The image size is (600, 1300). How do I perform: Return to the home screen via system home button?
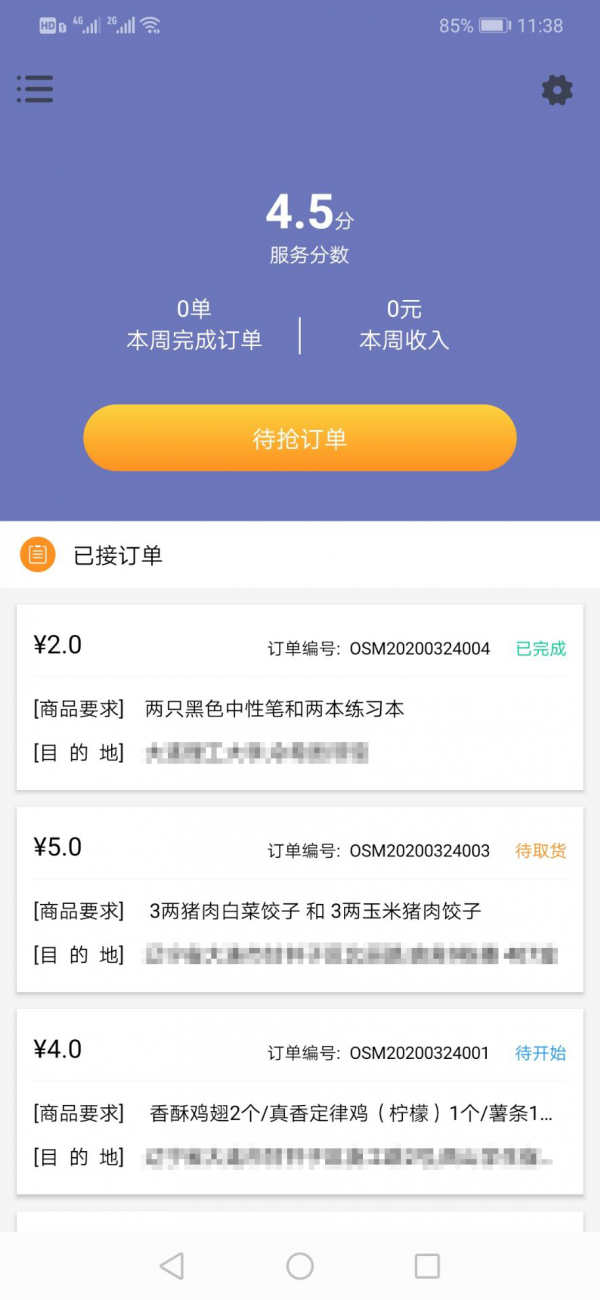pyautogui.click(x=300, y=1266)
